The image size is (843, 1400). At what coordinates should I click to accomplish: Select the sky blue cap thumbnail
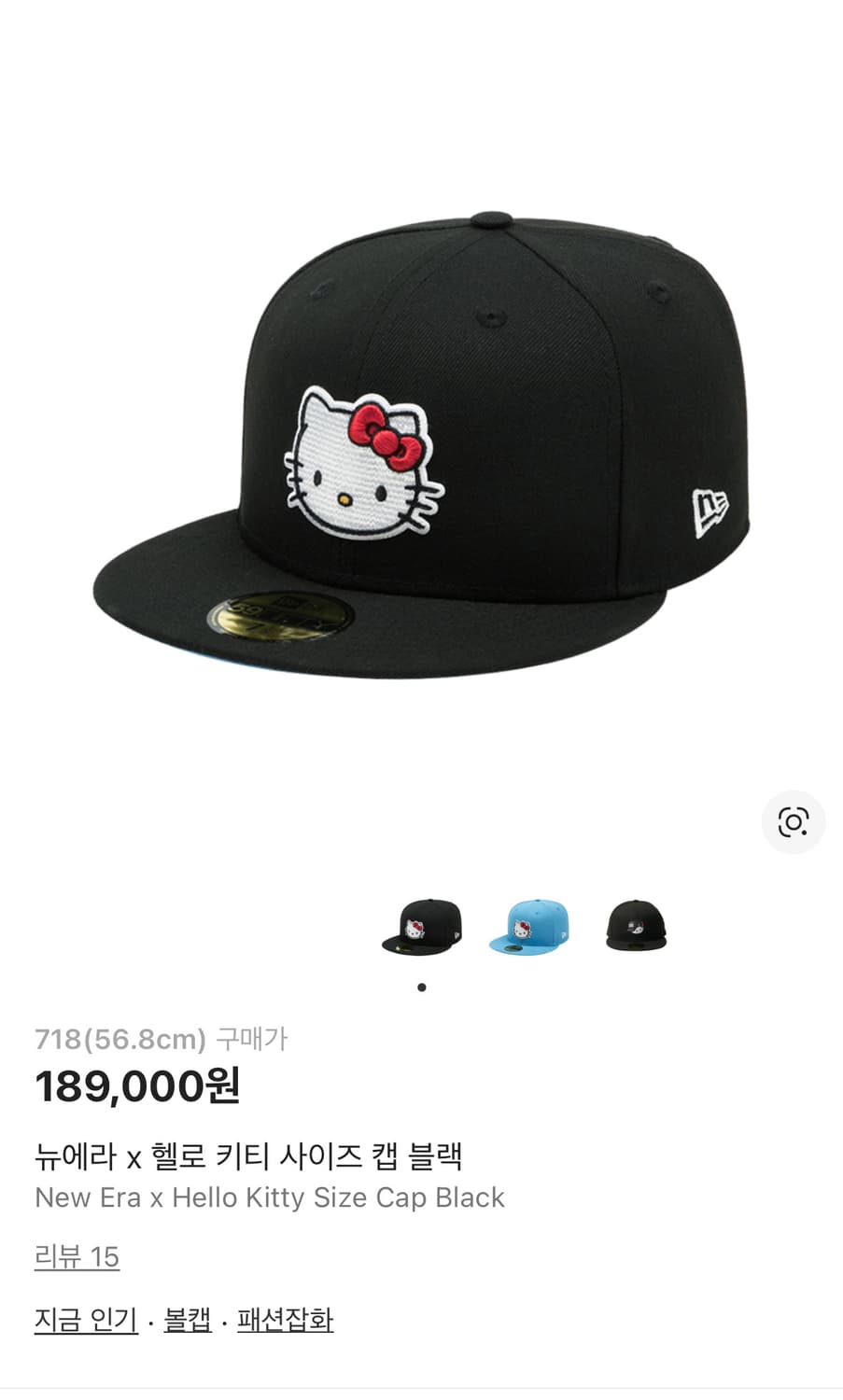point(529,927)
